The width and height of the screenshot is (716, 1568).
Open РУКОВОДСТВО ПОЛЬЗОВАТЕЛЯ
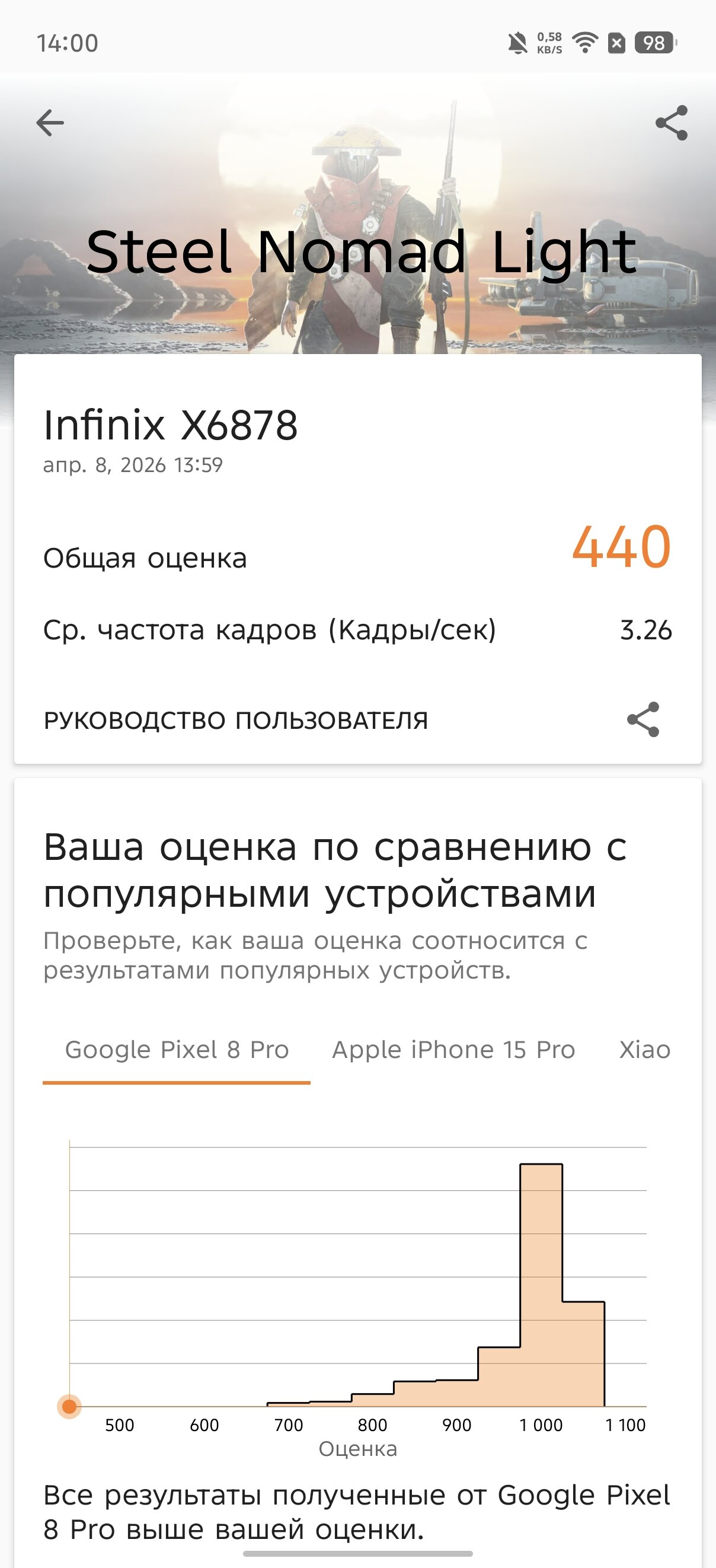236,721
